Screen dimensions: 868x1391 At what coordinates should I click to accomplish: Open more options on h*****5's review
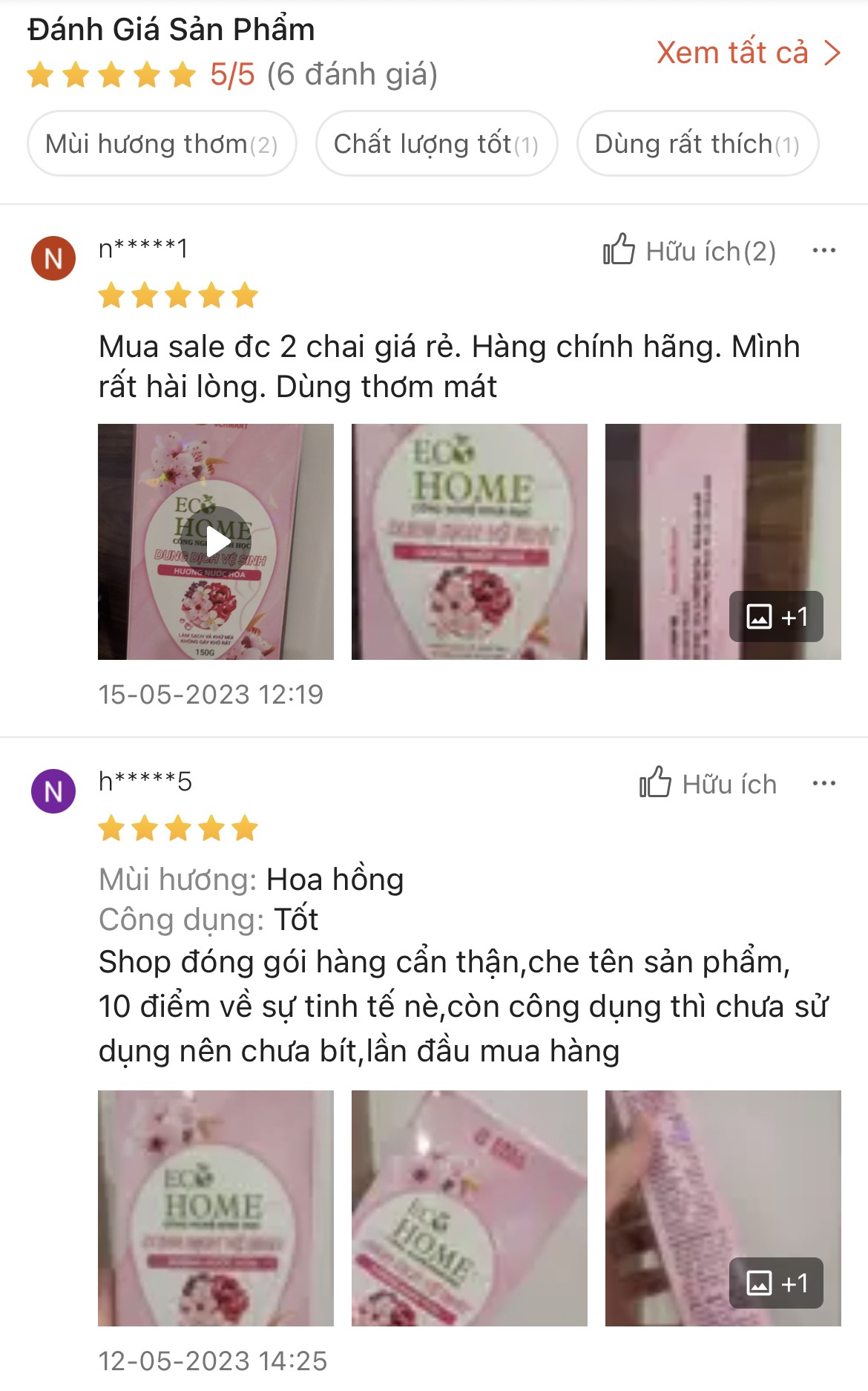coord(823,784)
